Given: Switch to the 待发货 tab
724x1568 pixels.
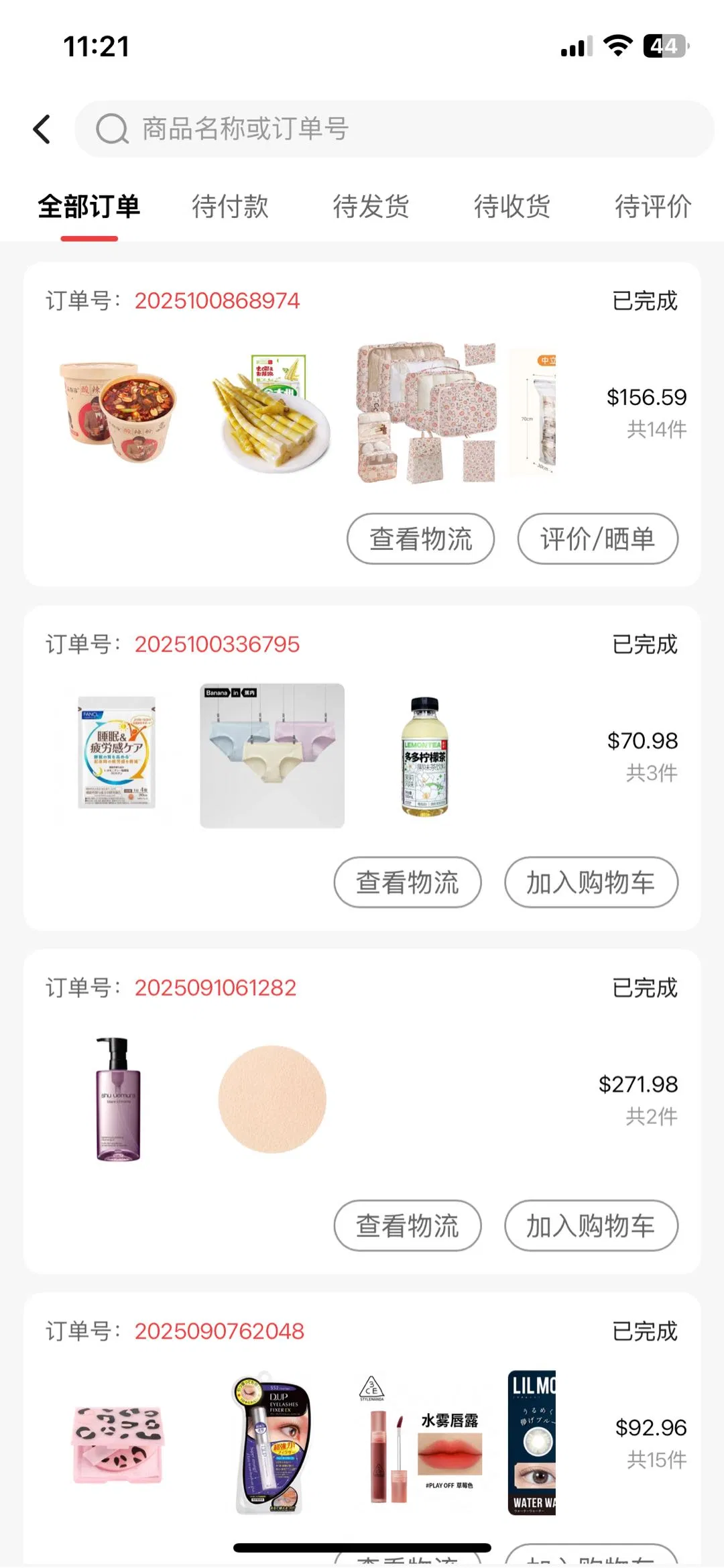Looking at the screenshot, I should [371, 207].
